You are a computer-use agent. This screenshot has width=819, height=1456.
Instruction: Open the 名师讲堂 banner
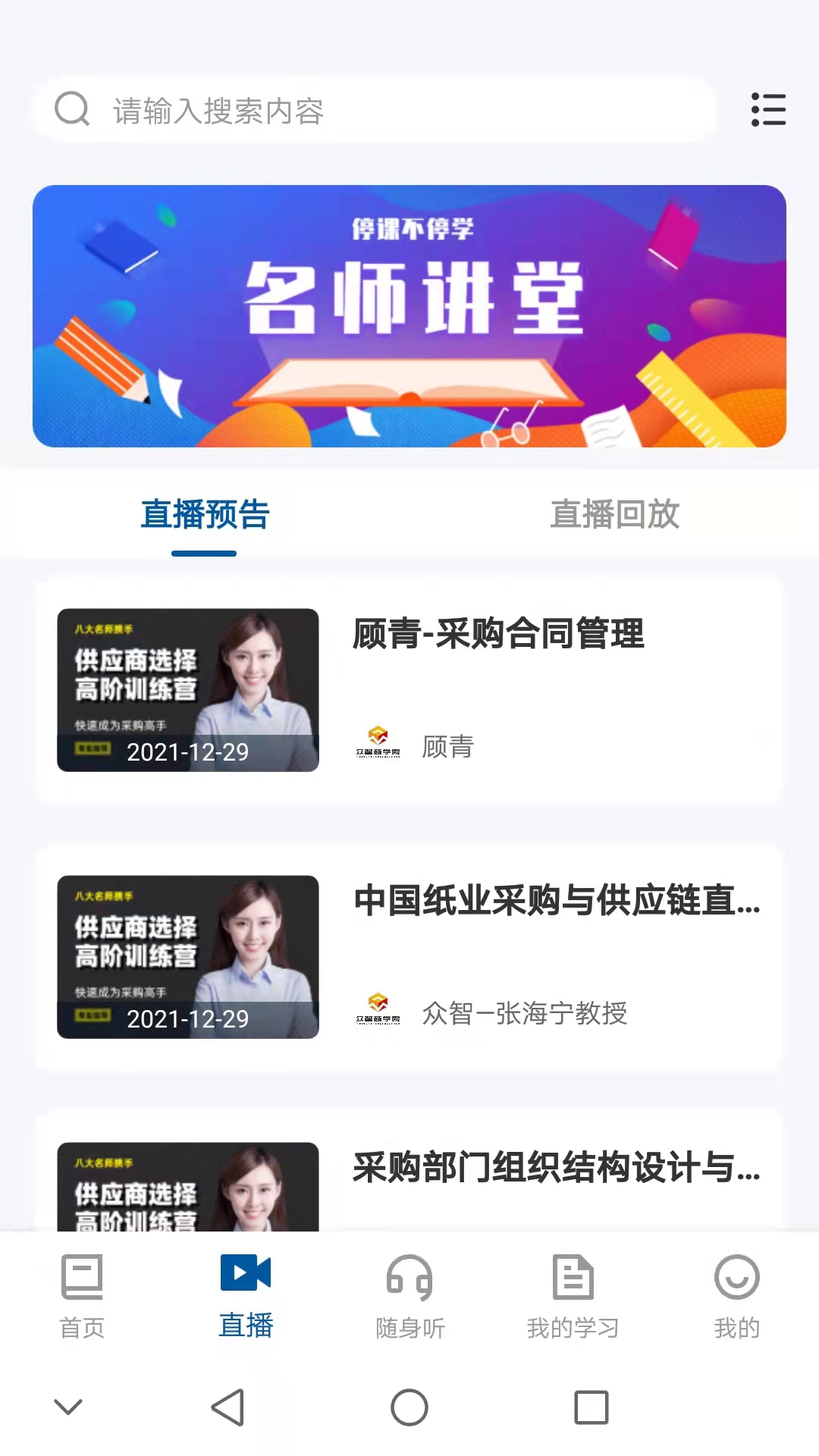pyautogui.click(x=409, y=316)
